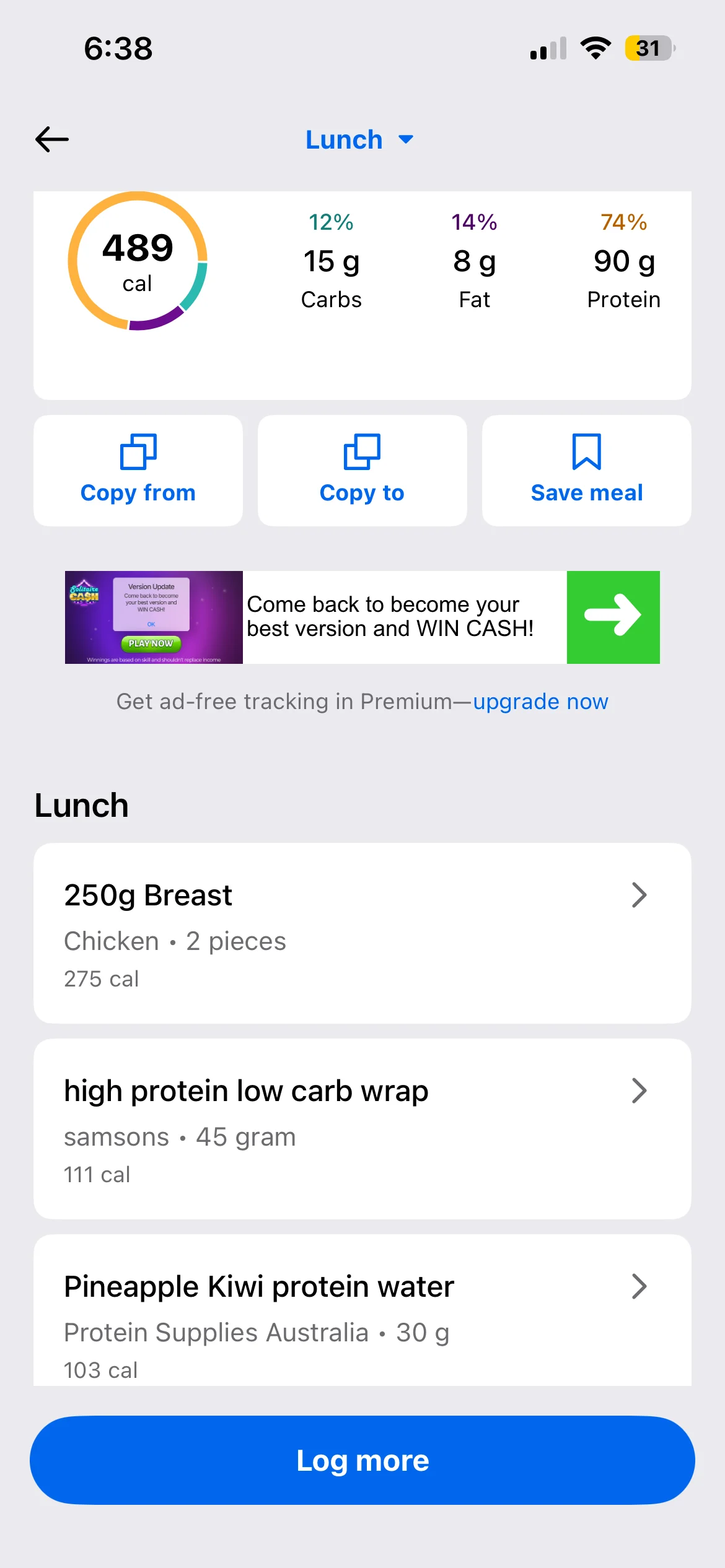The height and width of the screenshot is (1568, 725).
Task: Open the Lunch meal dropdown
Action: [x=359, y=140]
